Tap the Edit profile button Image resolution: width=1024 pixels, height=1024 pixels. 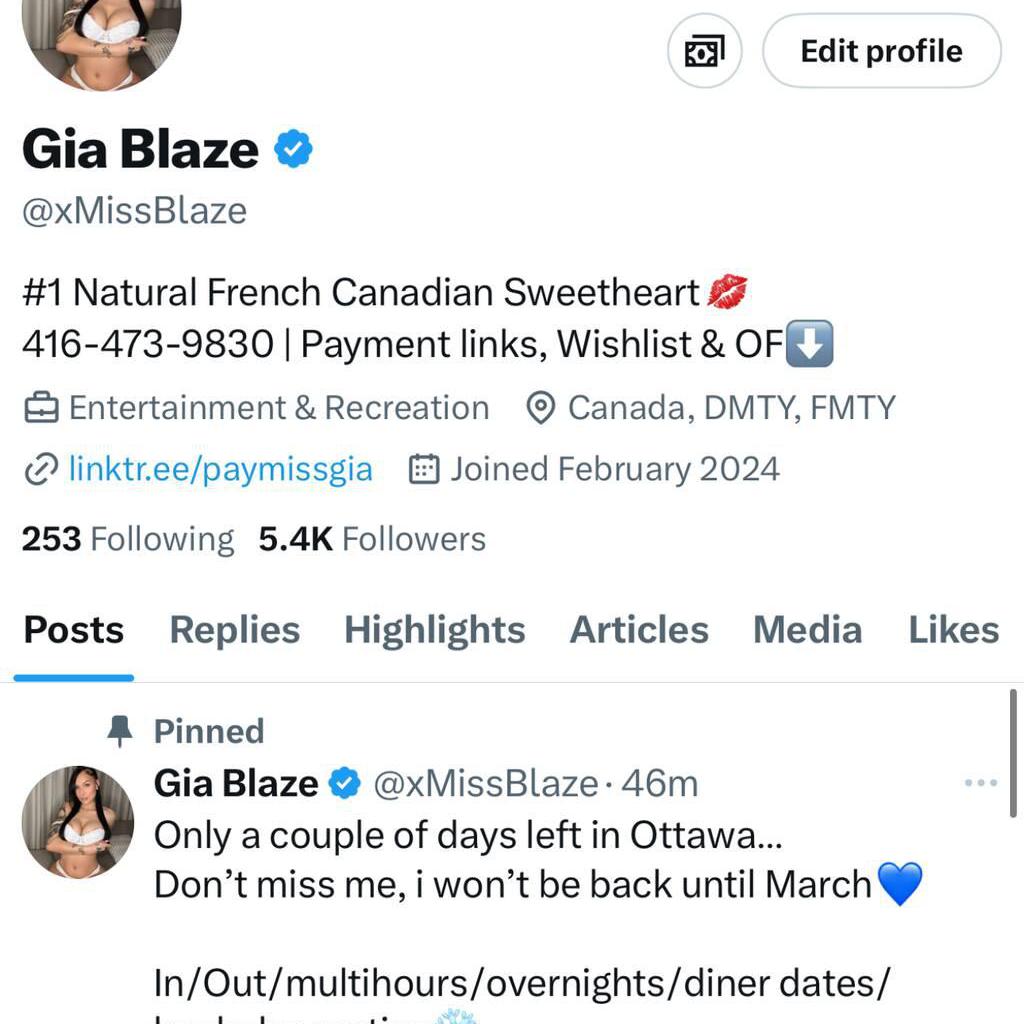point(881,51)
